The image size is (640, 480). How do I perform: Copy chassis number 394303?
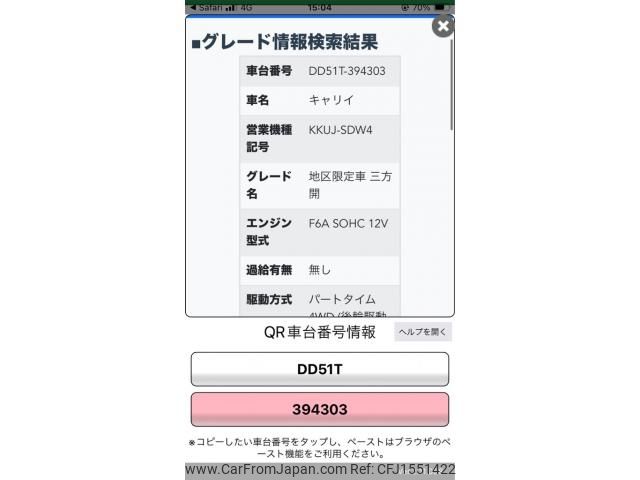(319, 410)
